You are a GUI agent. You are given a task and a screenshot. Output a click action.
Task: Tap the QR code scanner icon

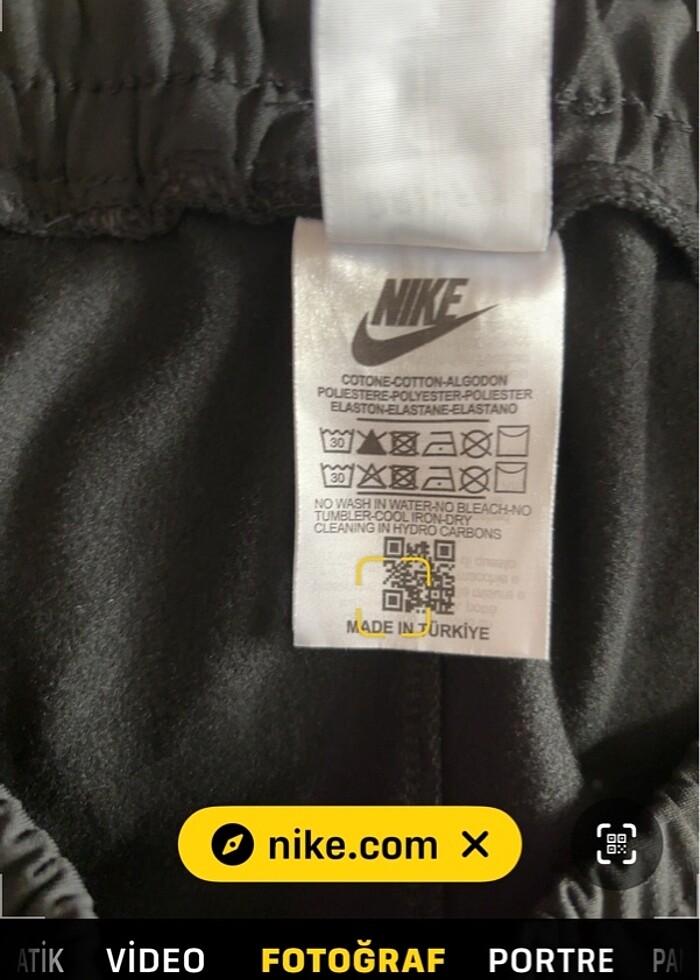pos(616,844)
